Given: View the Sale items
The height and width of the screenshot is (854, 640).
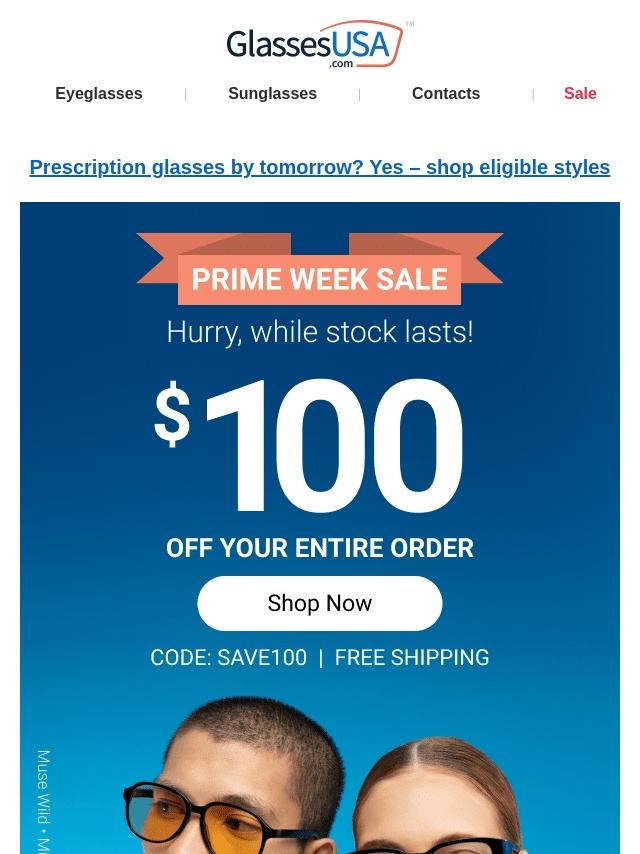Looking at the screenshot, I should [579, 94].
